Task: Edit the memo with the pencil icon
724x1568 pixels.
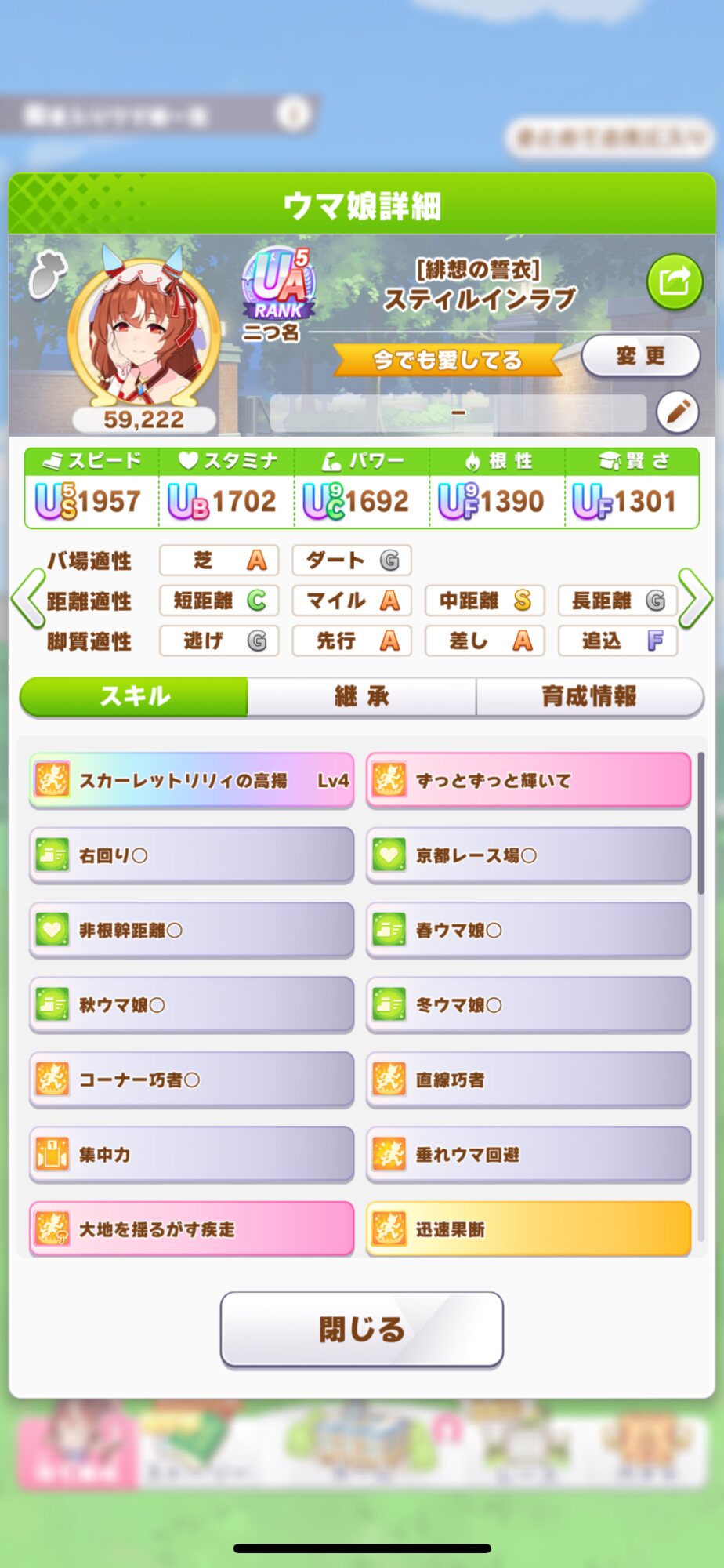Action: click(x=677, y=411)
